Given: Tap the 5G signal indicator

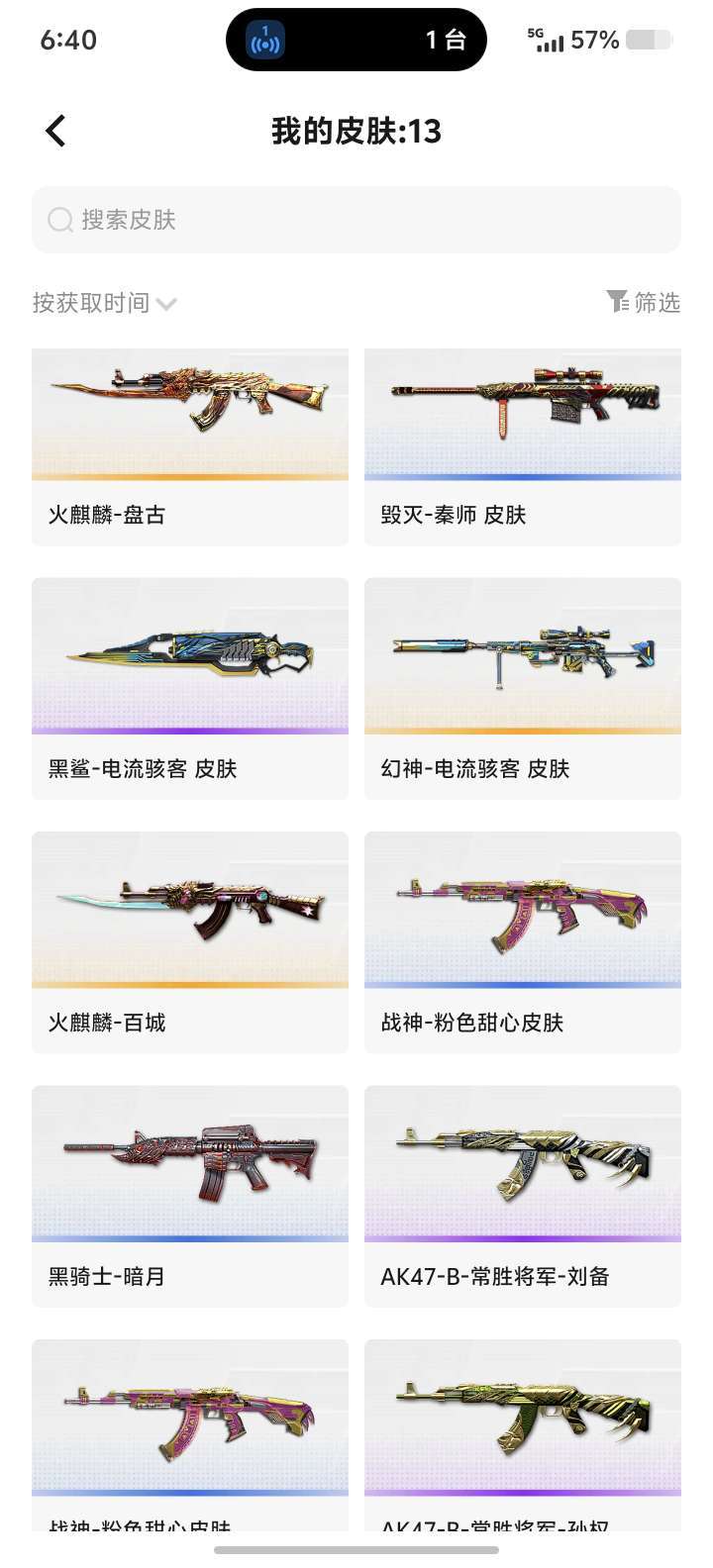Looking at the screenshot, I should [546, 41].
